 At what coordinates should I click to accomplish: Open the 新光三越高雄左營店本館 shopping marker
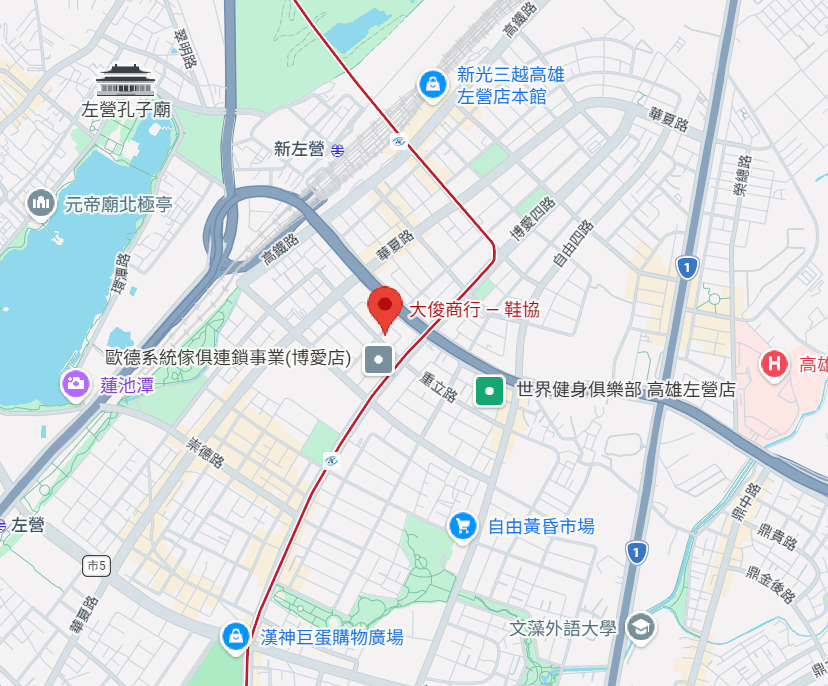[x=432, y=84]
